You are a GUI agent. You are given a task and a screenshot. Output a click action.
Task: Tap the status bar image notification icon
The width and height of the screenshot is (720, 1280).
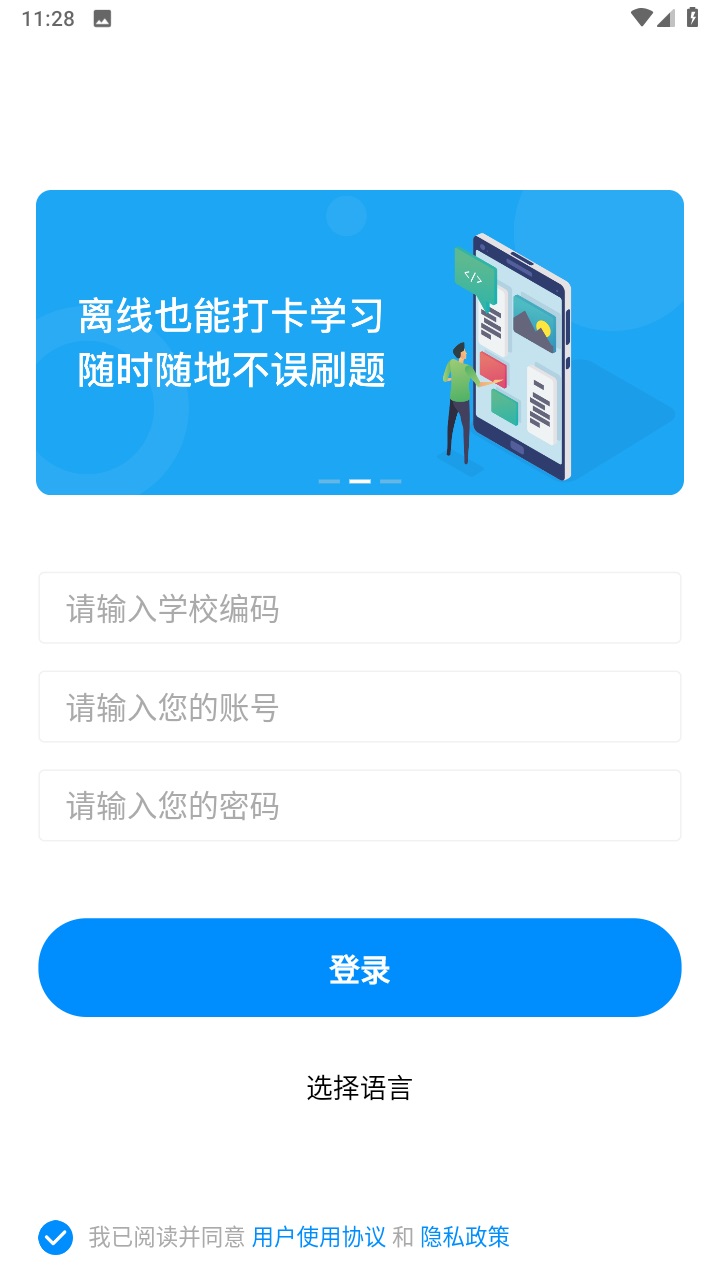[x=103, y=17]
